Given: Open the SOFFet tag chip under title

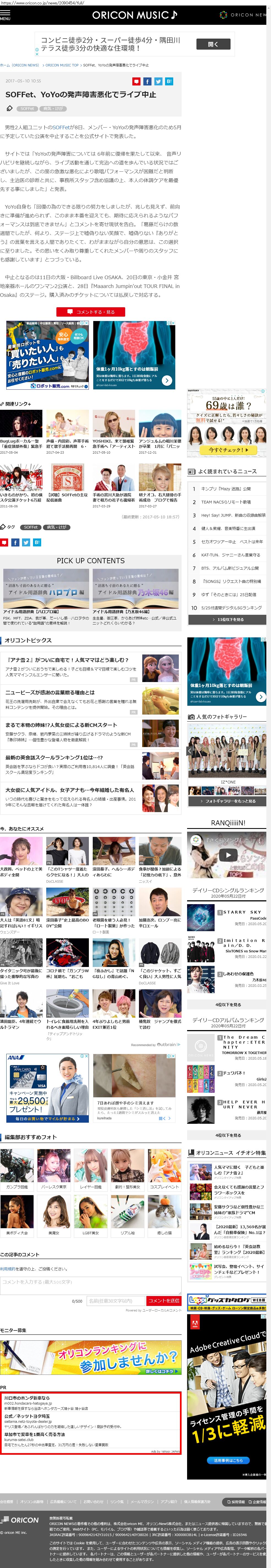Looking at the screenshot, I should pyautogui.click(x=27, y=108).
